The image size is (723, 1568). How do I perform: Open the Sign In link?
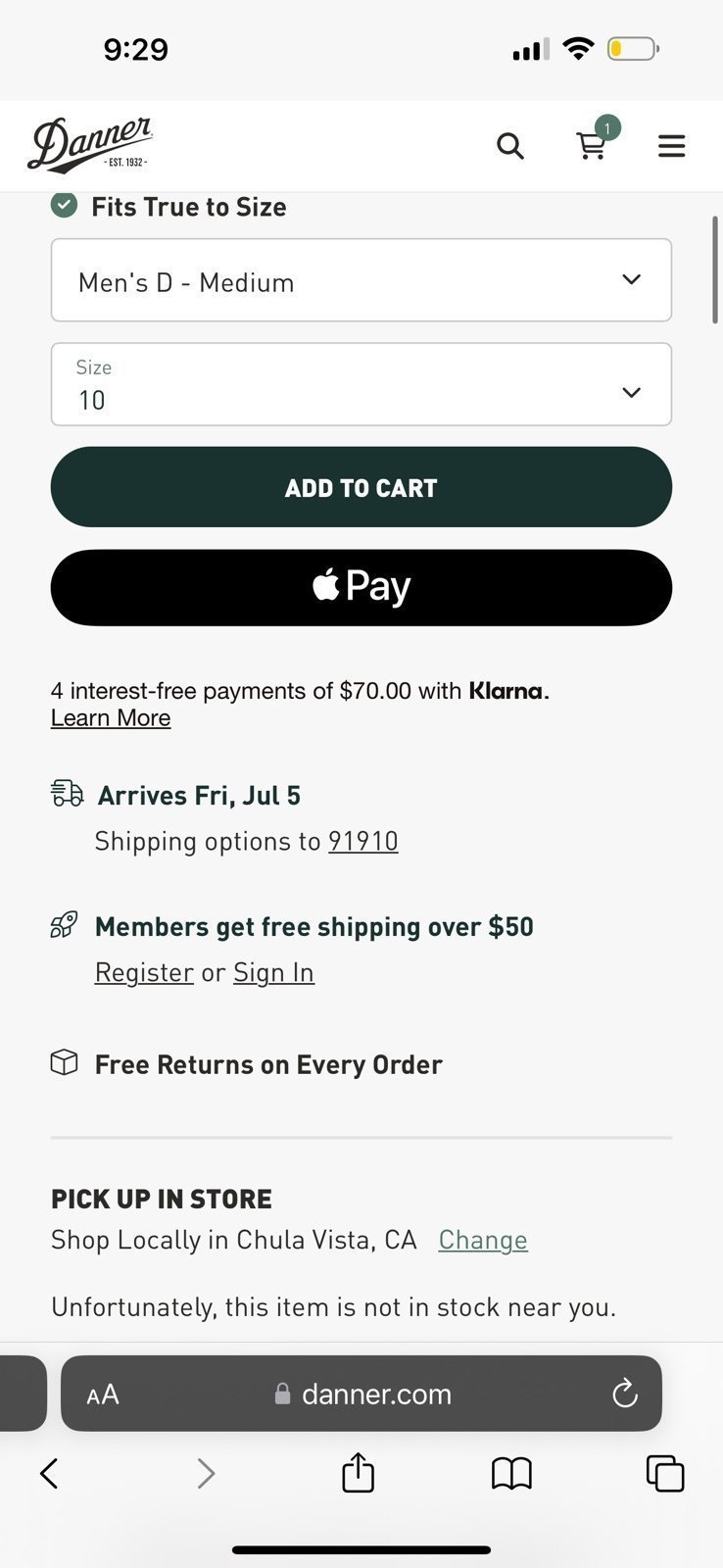click(x=273, y=972)
